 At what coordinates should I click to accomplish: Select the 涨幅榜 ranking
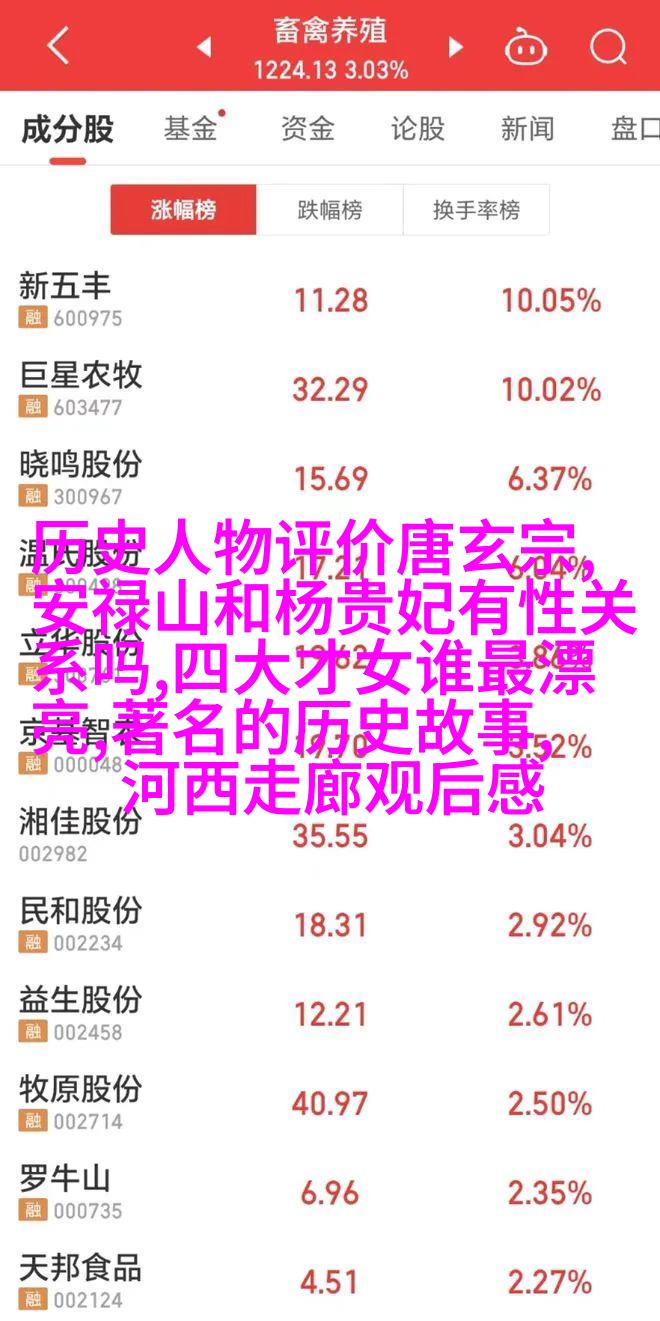coord(183,210)
